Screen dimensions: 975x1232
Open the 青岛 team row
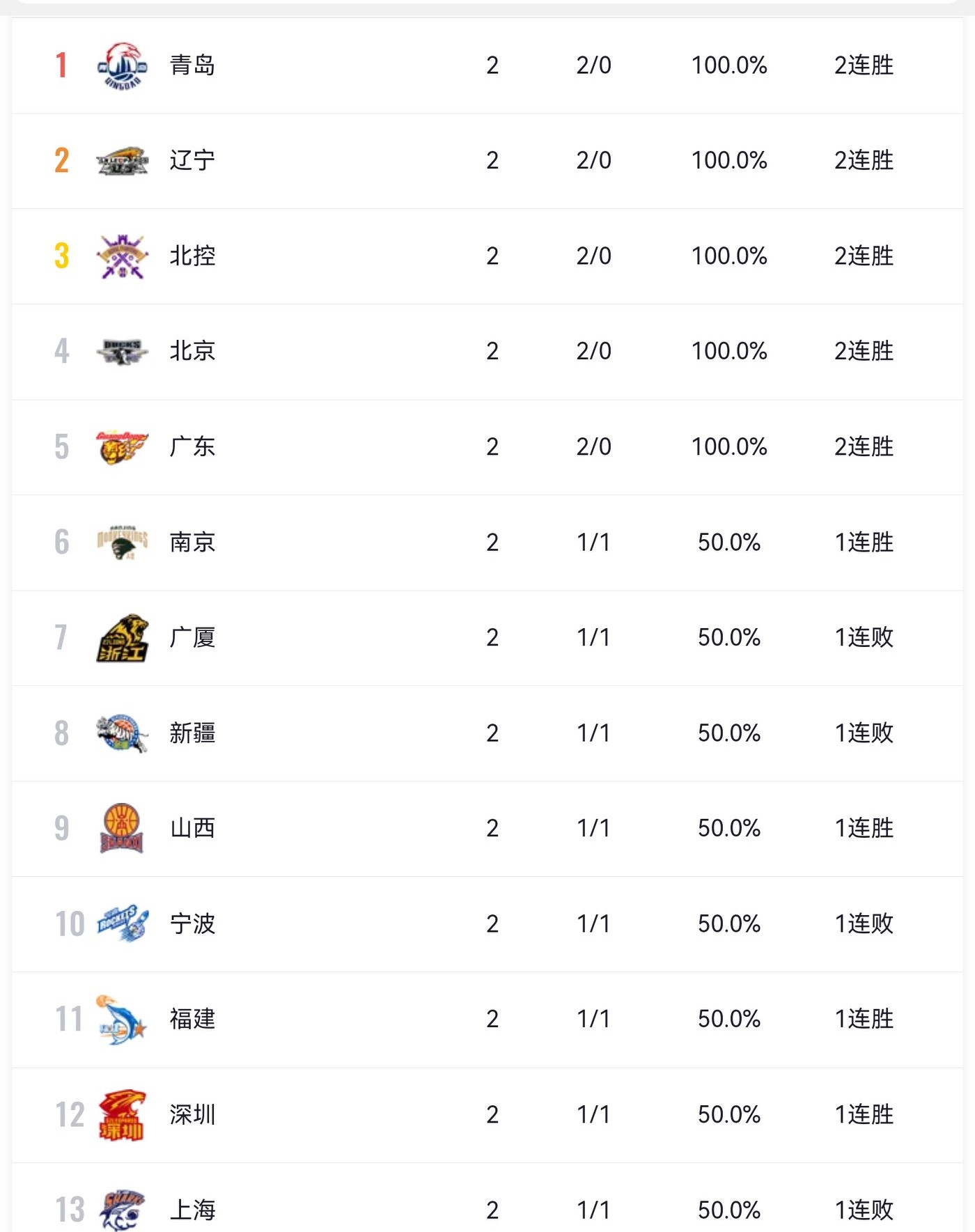click(192, 65)
